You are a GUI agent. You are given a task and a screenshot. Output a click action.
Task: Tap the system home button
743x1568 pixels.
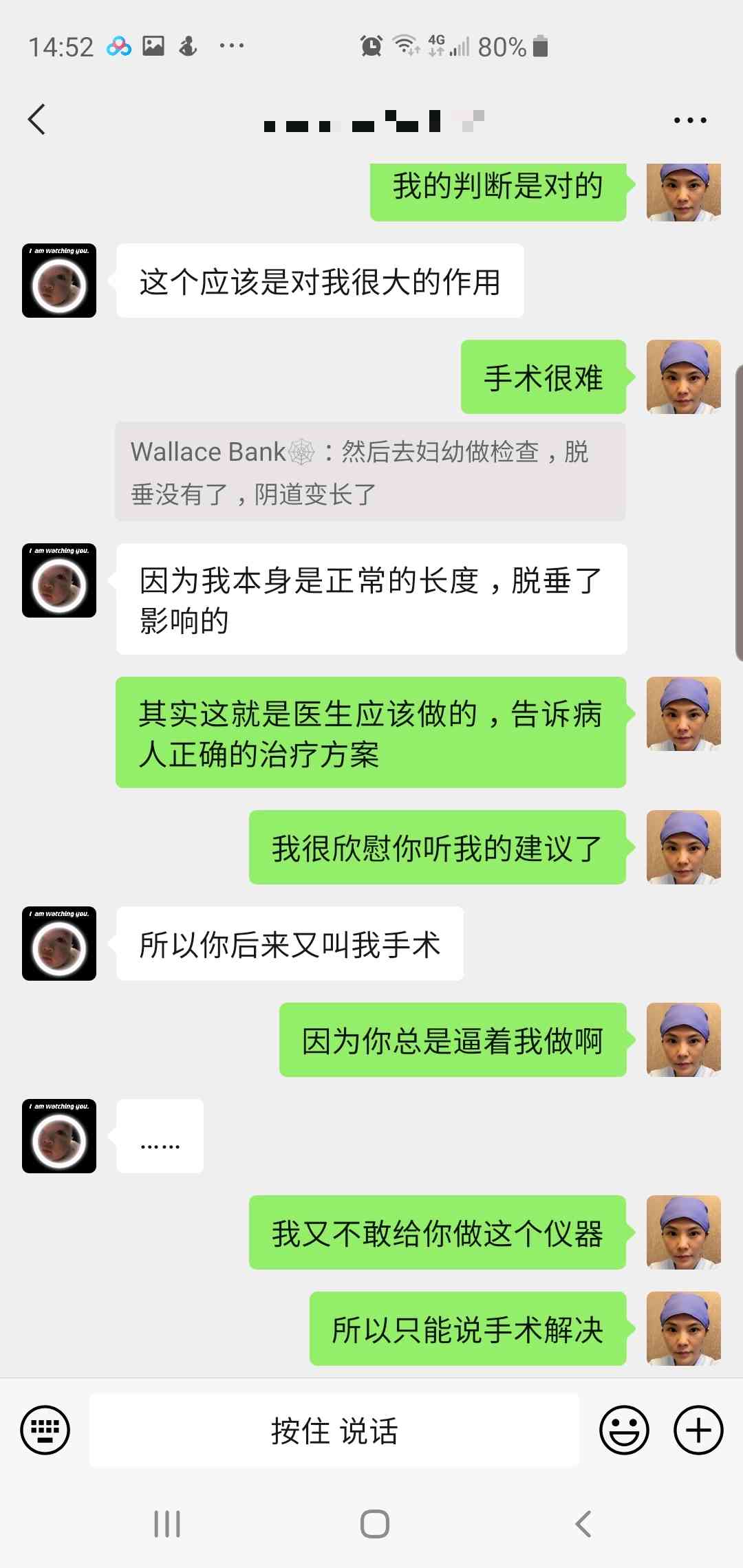[374, 1524]
